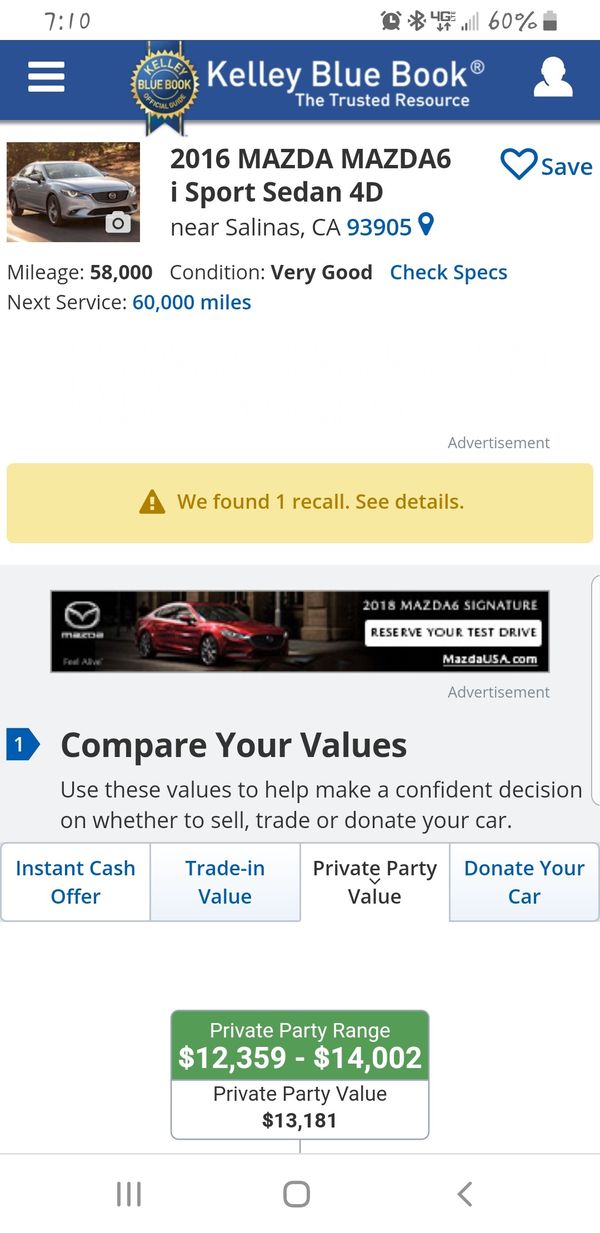Switch to Donate Your Car tab
The image size is (600, 1233).
pos(524,882)
